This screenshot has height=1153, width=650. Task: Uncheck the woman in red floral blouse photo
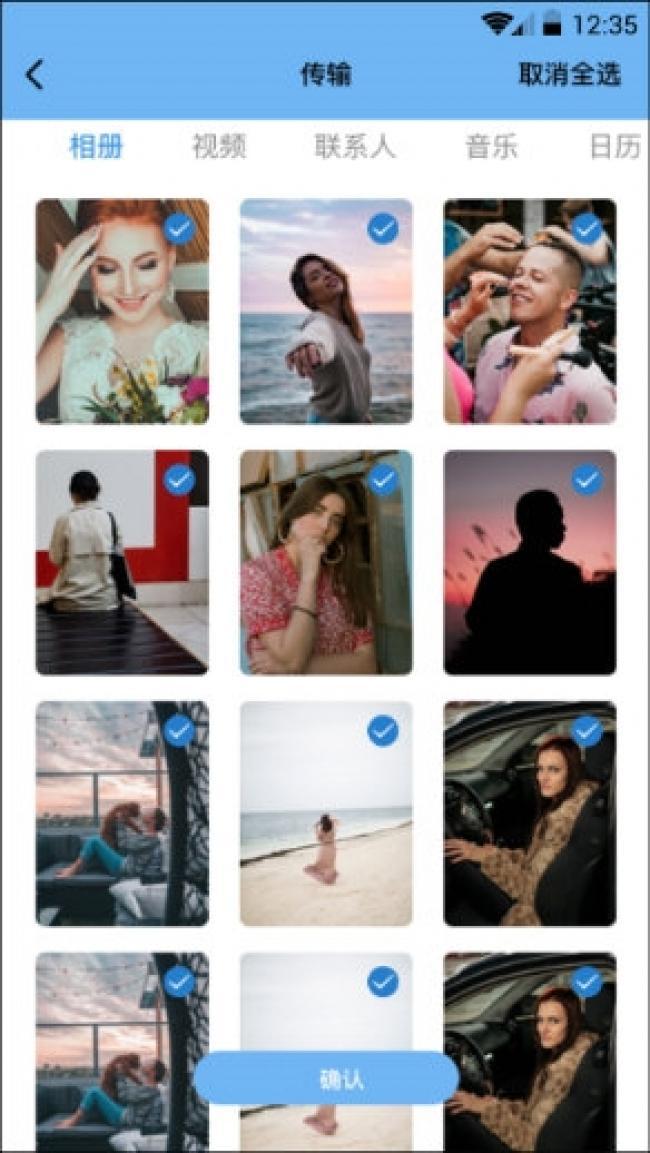[x=383, y=481]
